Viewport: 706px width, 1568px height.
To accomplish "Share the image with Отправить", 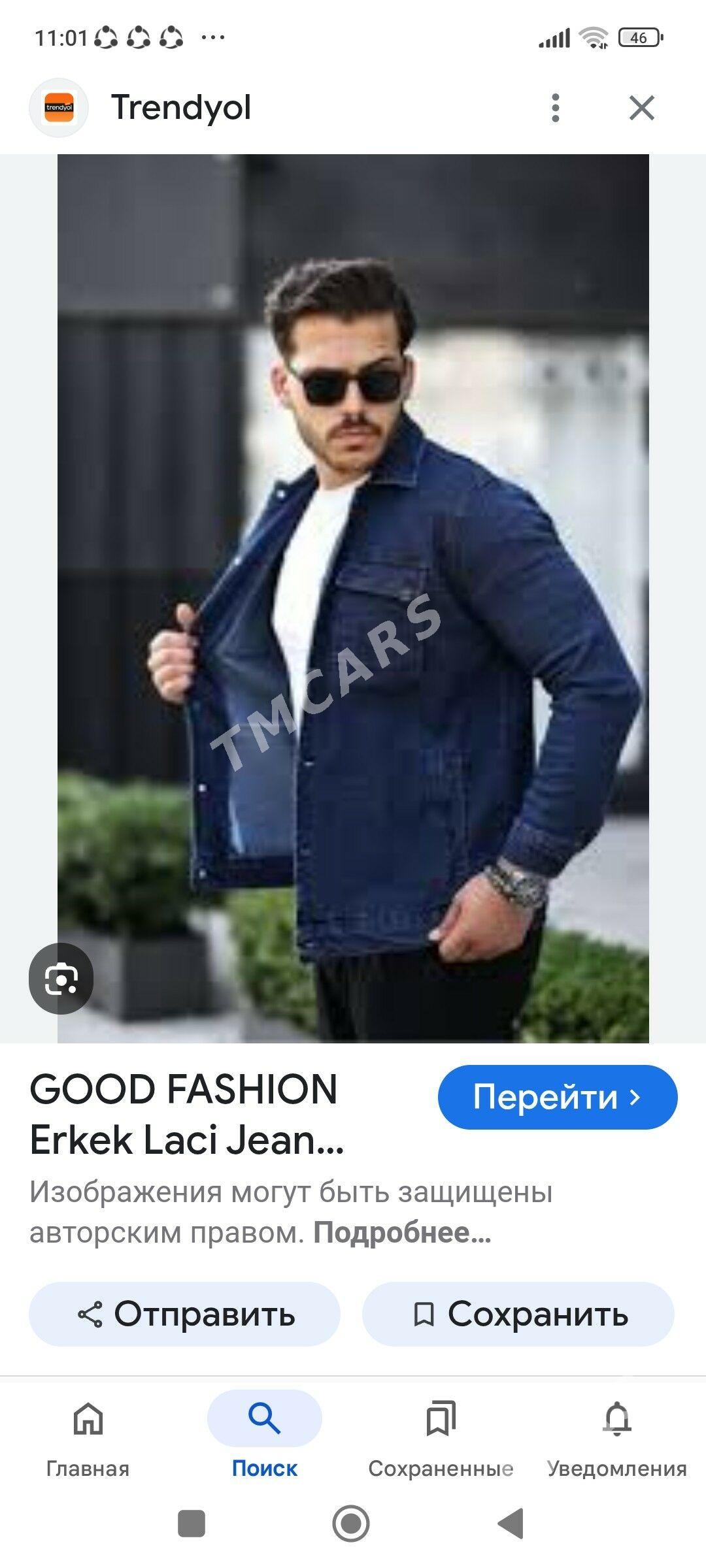I will point(184,1314).
